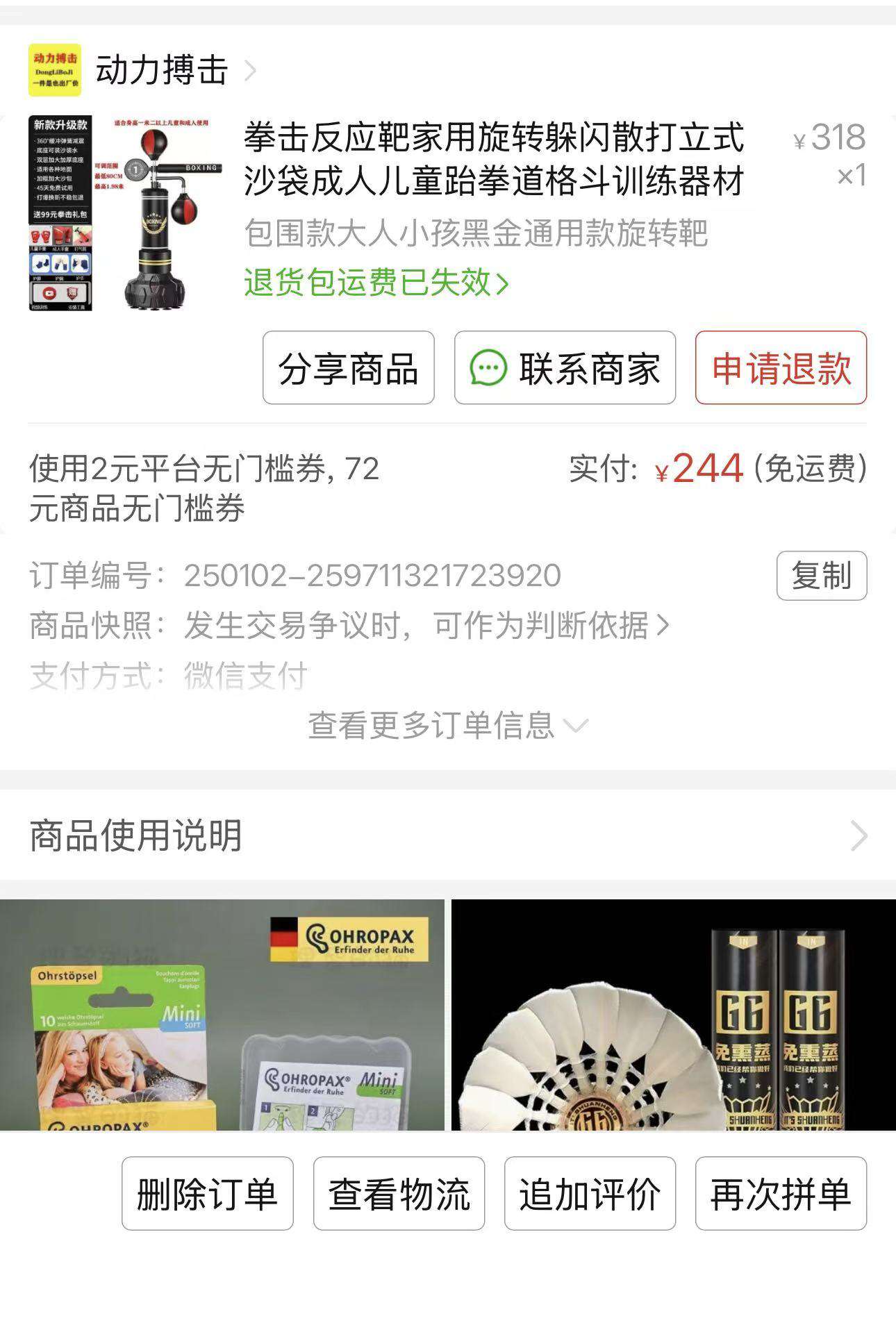This screenshot has width=896, height=1323.
Task: Copy the order number with 复制
Action: coord(821,576)
